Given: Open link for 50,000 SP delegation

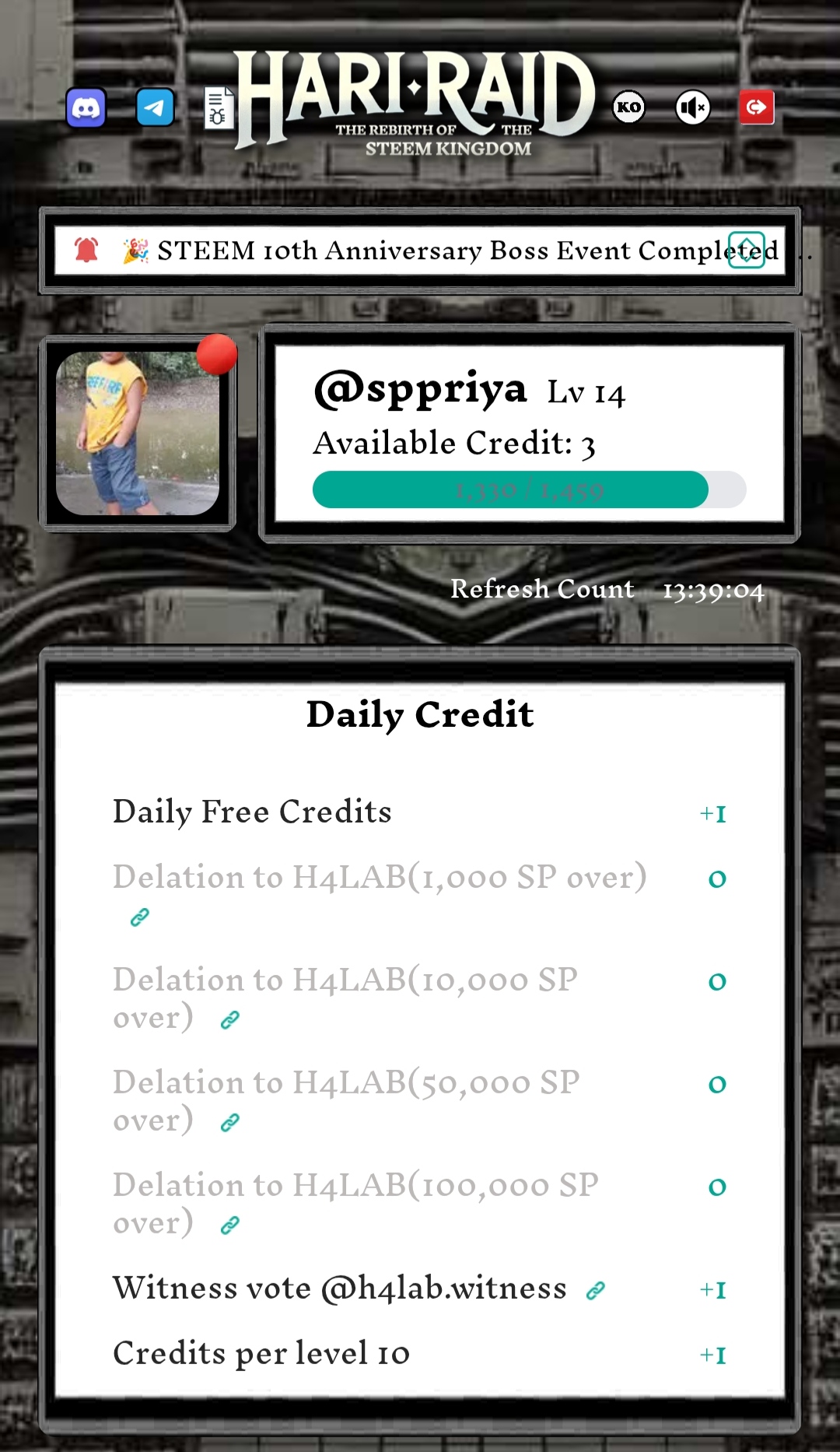Looking at the screenshot, I should tap(229, 1123).
